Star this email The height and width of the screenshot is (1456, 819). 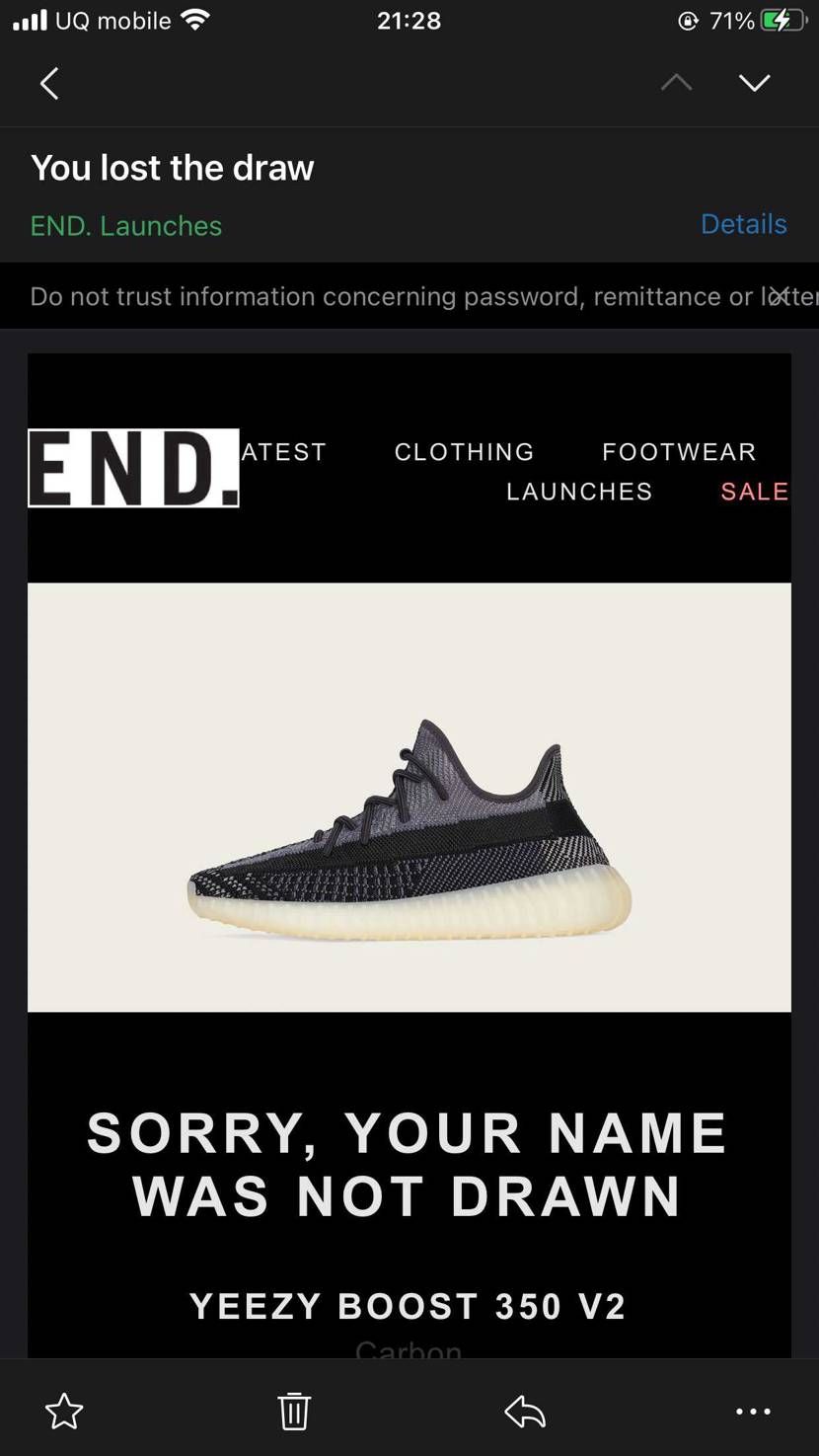pyautogui.click(x=65, y=1412)
